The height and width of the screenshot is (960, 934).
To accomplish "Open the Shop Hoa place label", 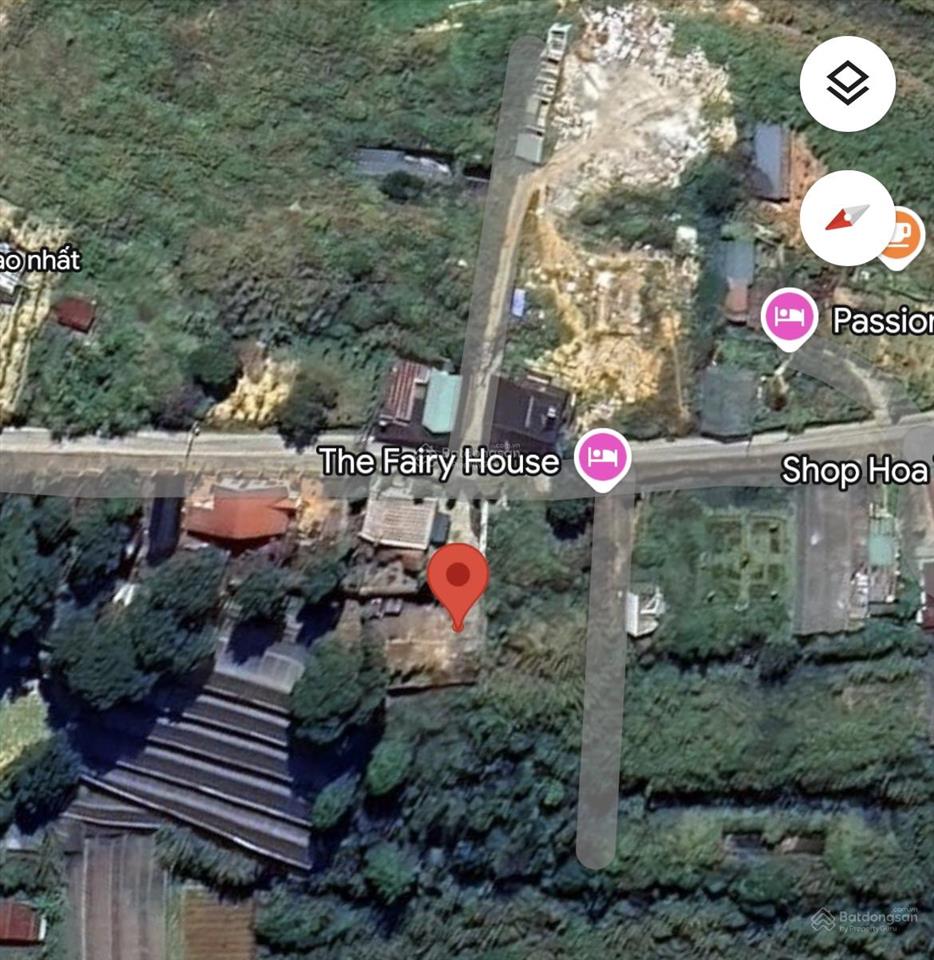I will tap(855, 470).
